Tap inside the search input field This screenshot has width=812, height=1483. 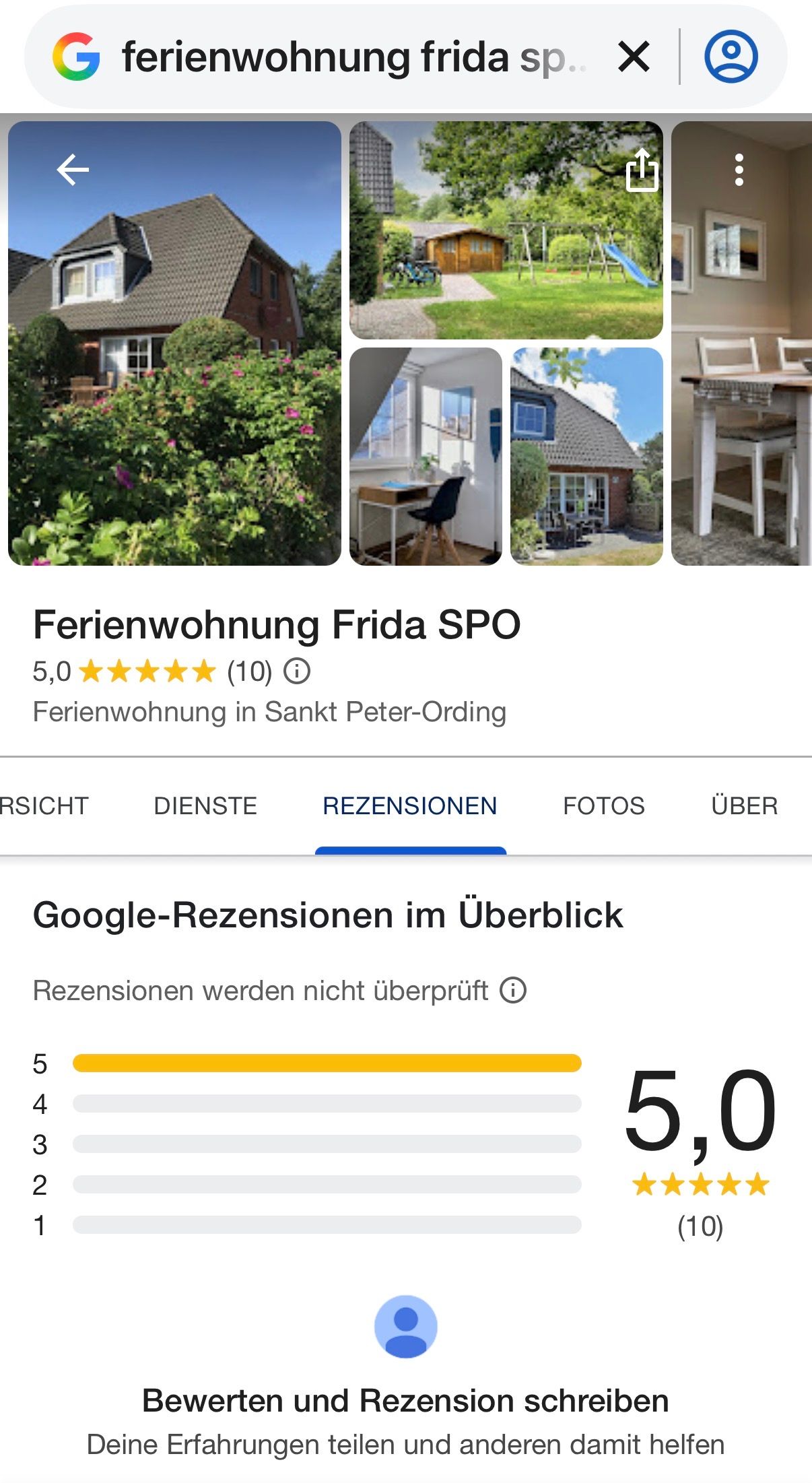coord(337,57)
